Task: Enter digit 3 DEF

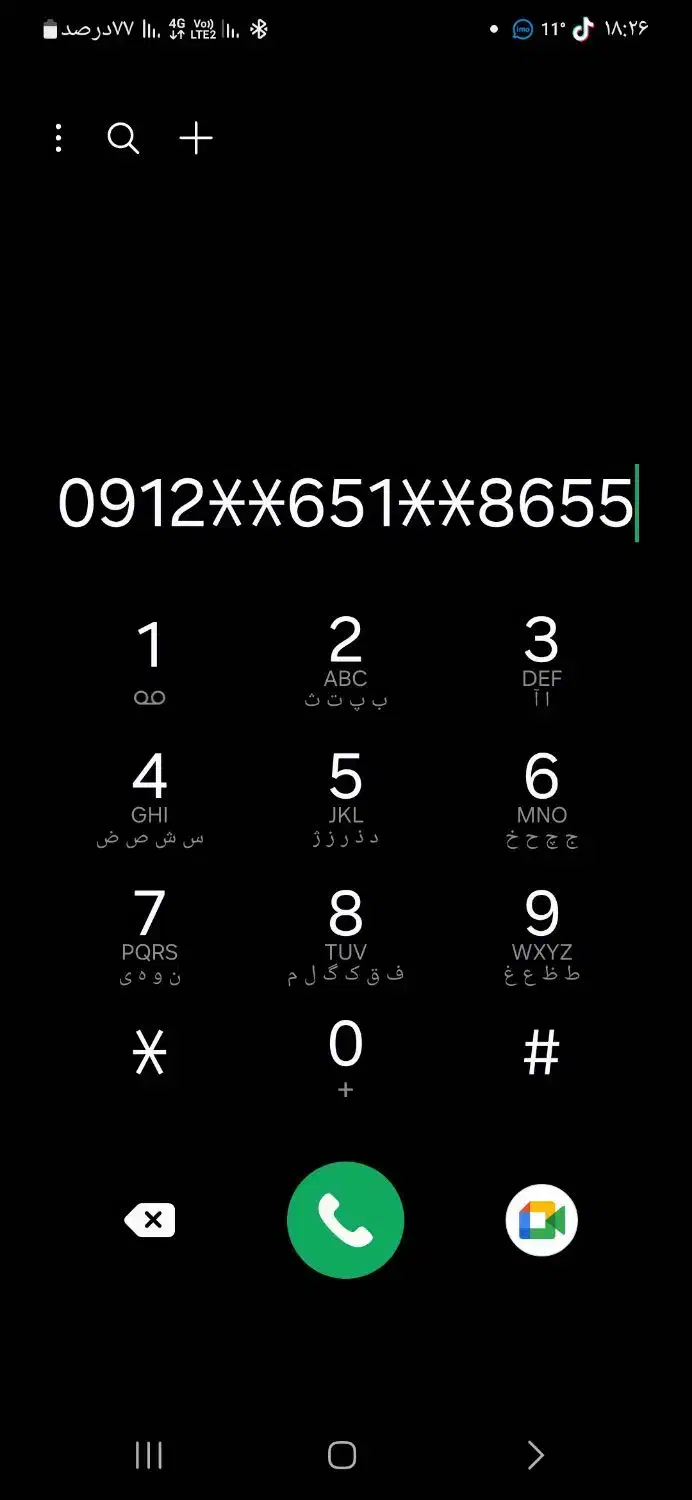Action: 541,660
